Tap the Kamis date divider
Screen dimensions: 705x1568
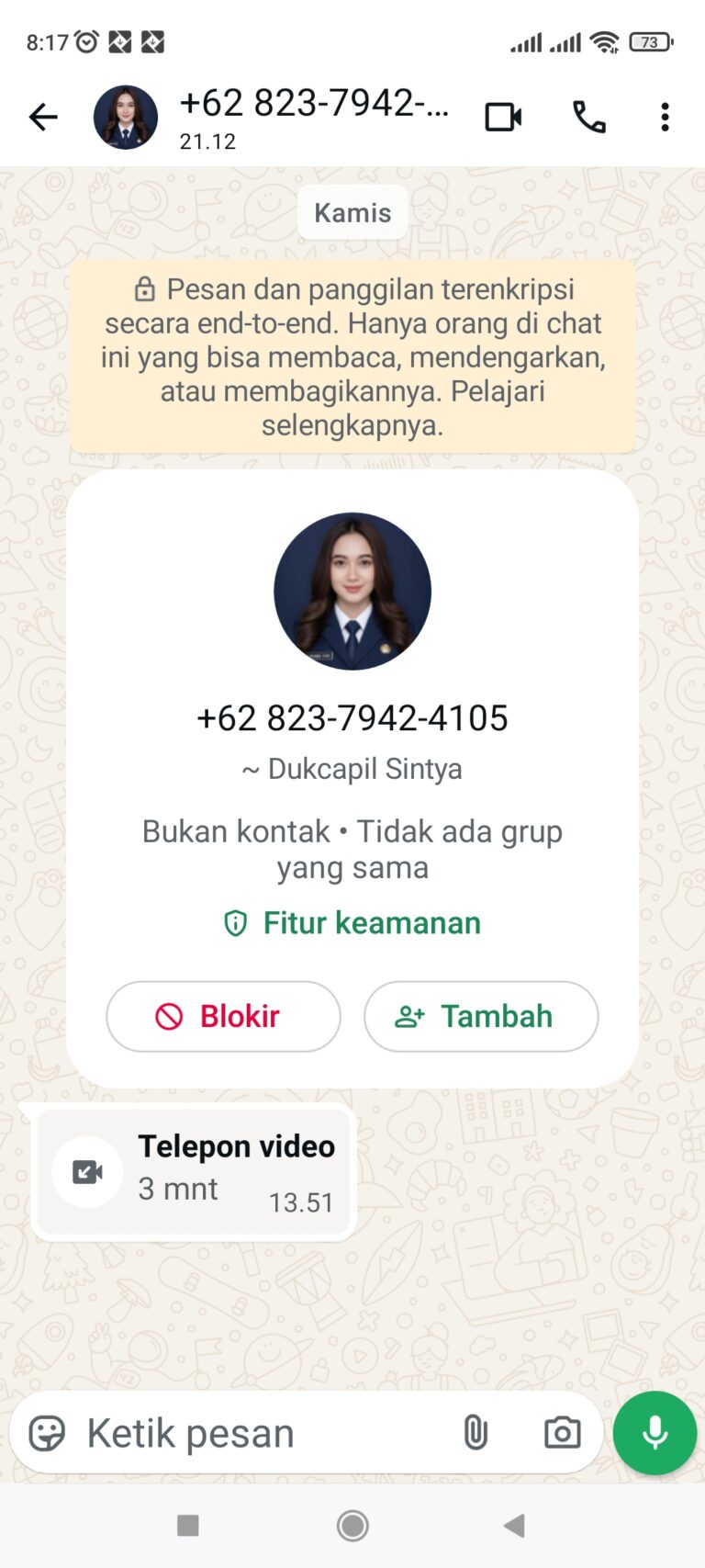[x=352, y=212]
